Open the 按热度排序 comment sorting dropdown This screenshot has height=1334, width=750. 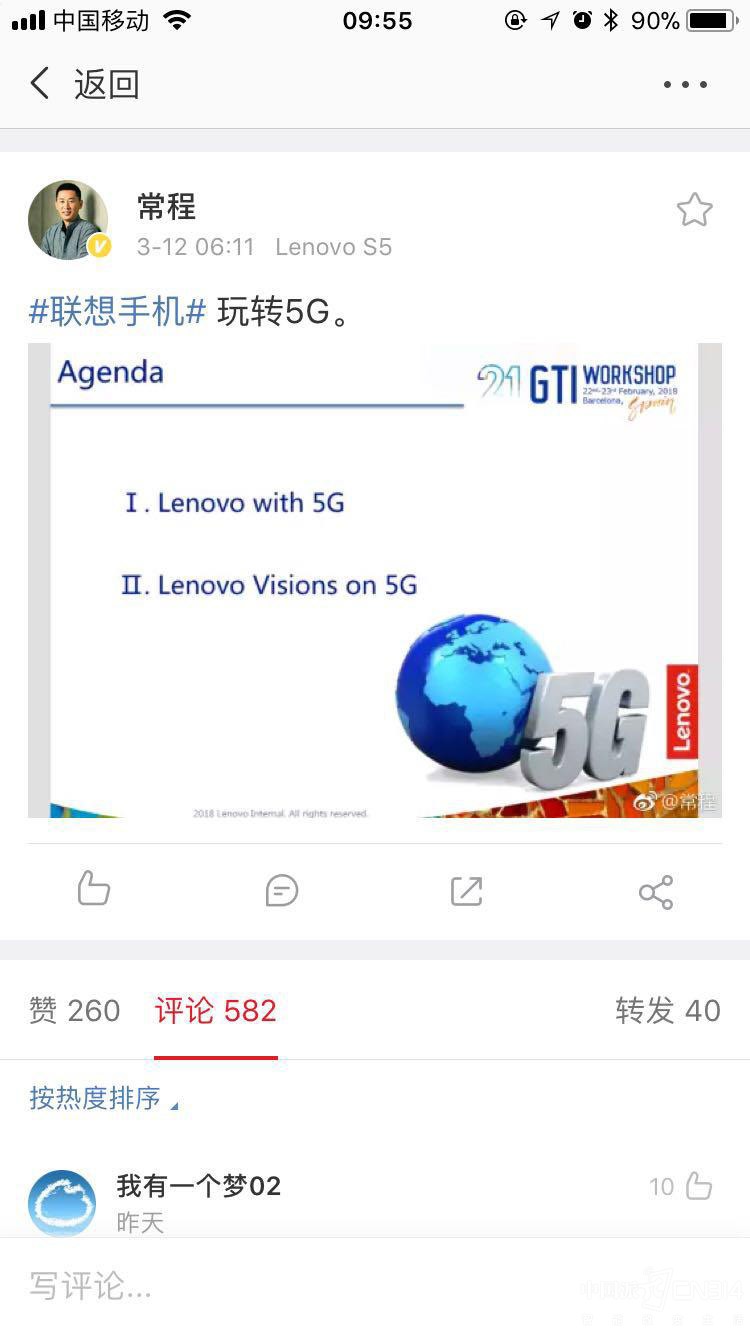point(95,1097)
